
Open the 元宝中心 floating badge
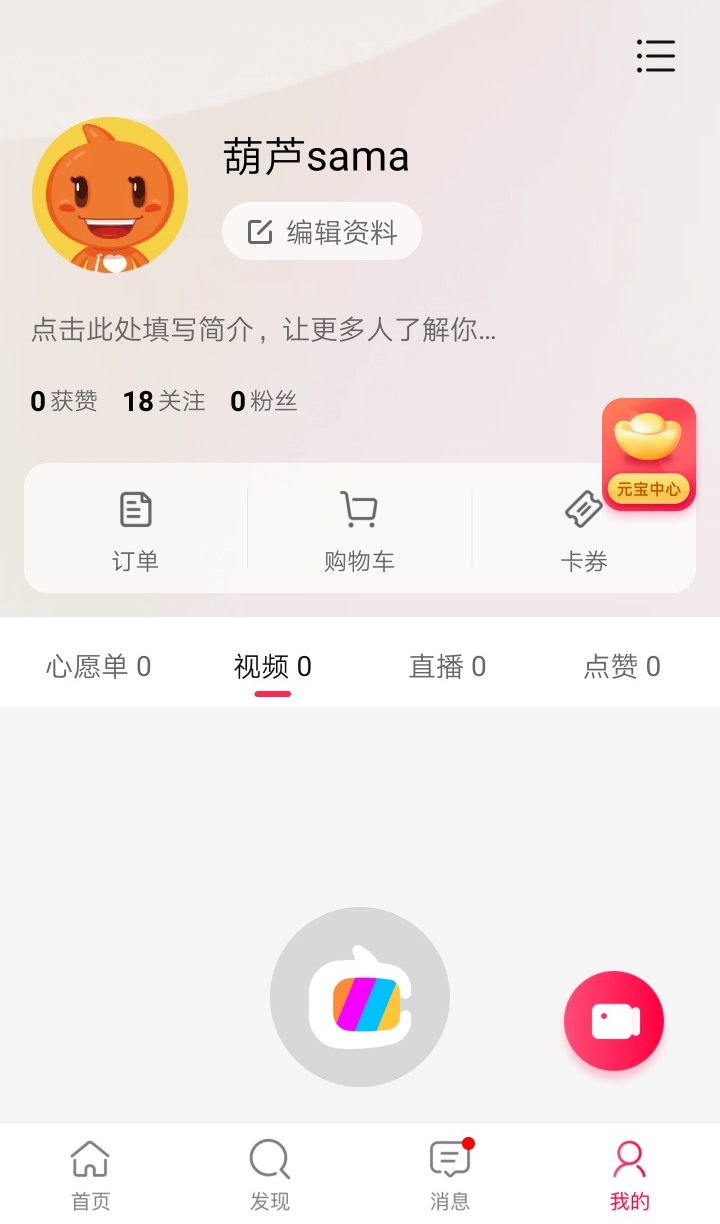pyautogui.click(x=649, y=454)
